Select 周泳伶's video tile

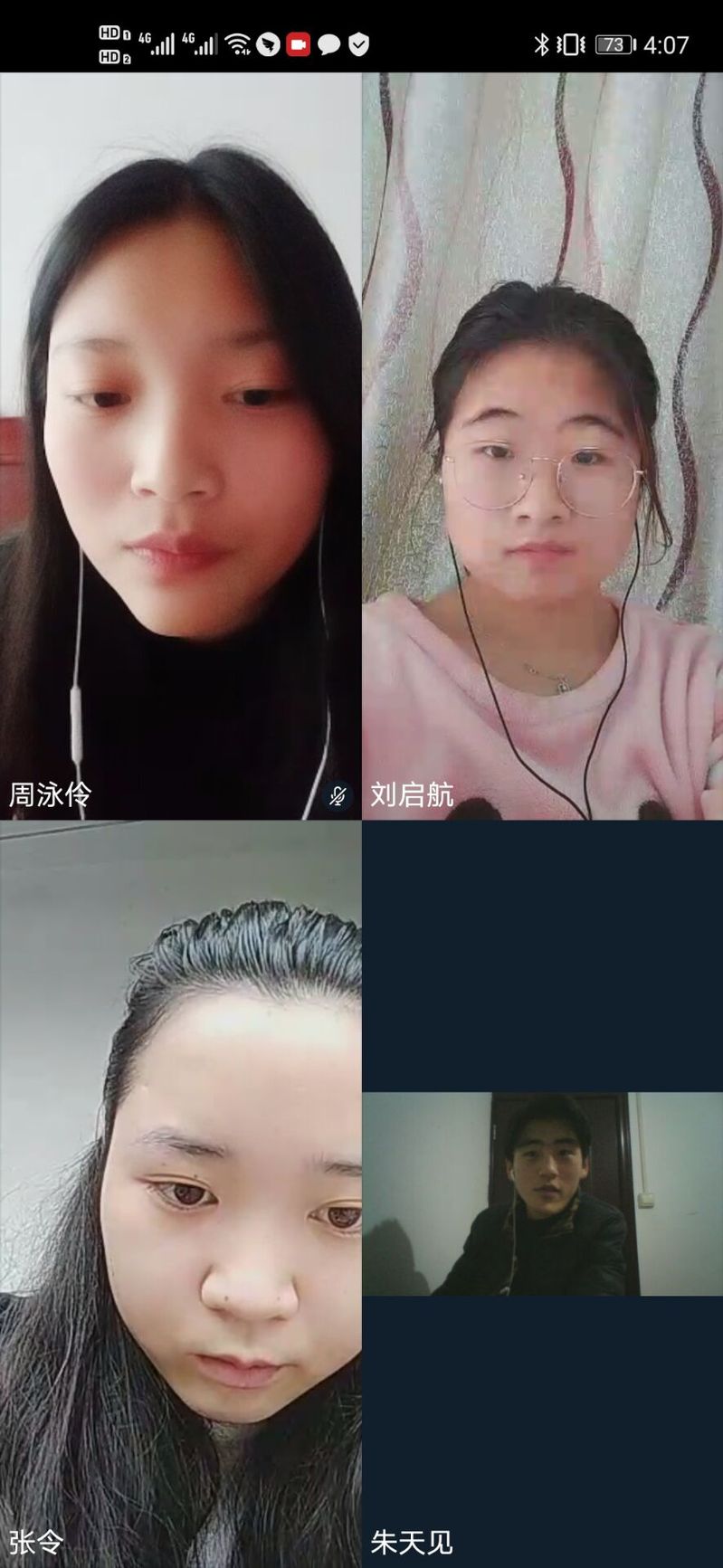[180, 445]
